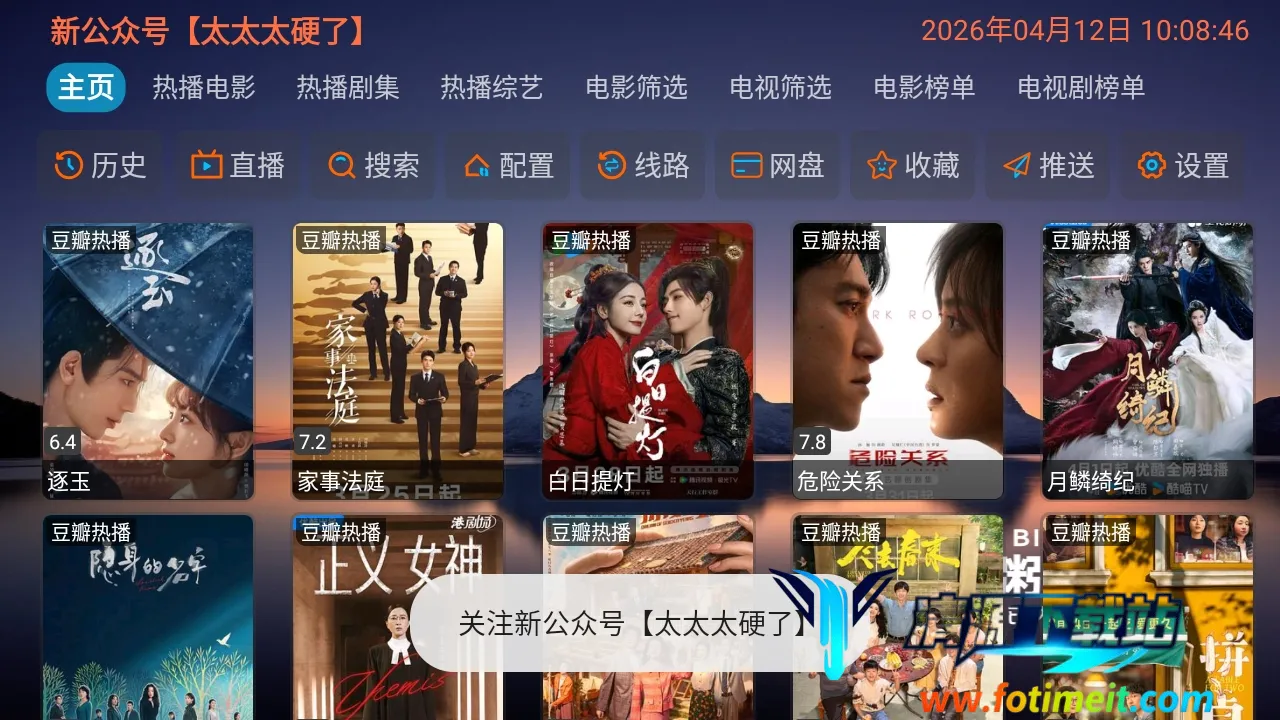Select the 白日提灯 poster card
Image resolution: width=1280 pixels, height=720 pixels.
(648, 361)
